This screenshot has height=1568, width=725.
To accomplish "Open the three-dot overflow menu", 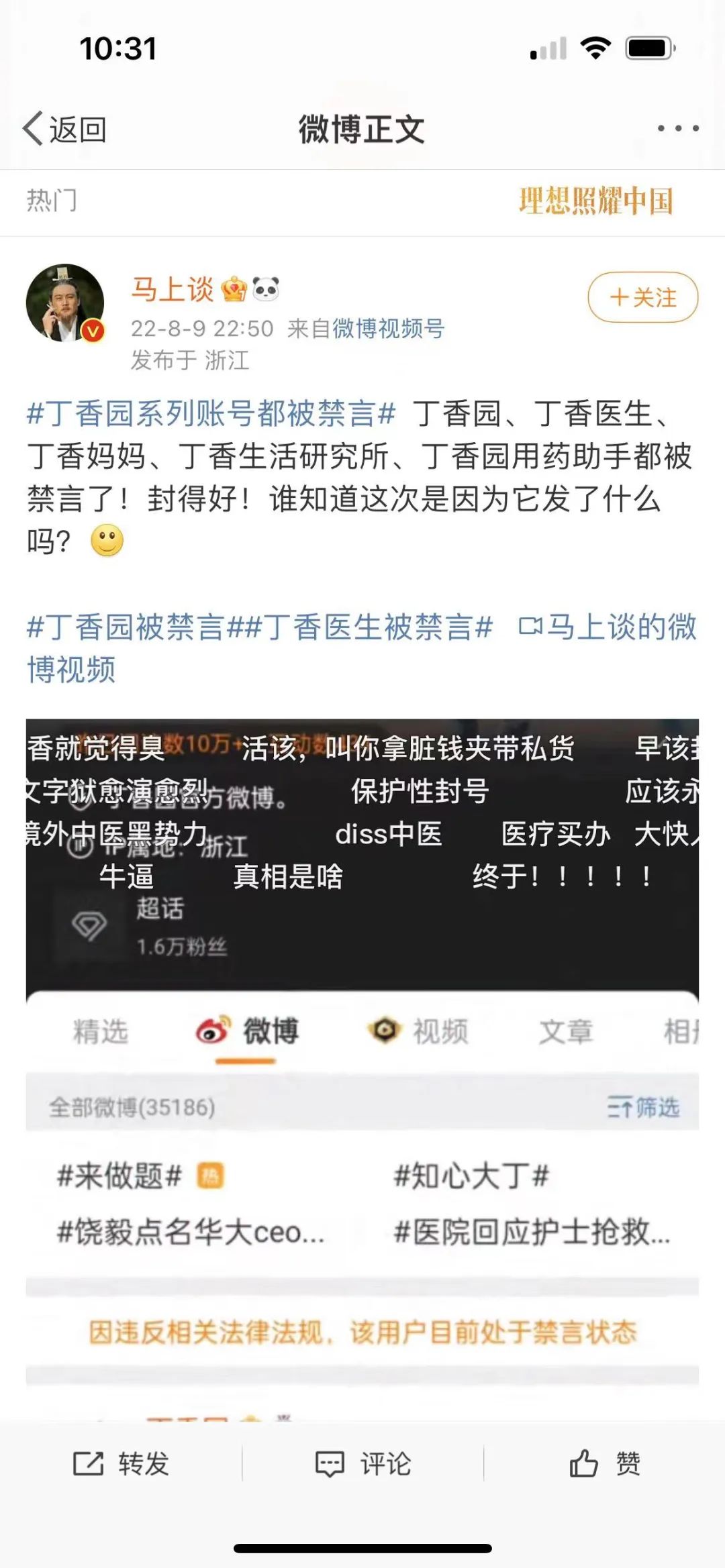I will pyautogui.click(x=677, y=128).
